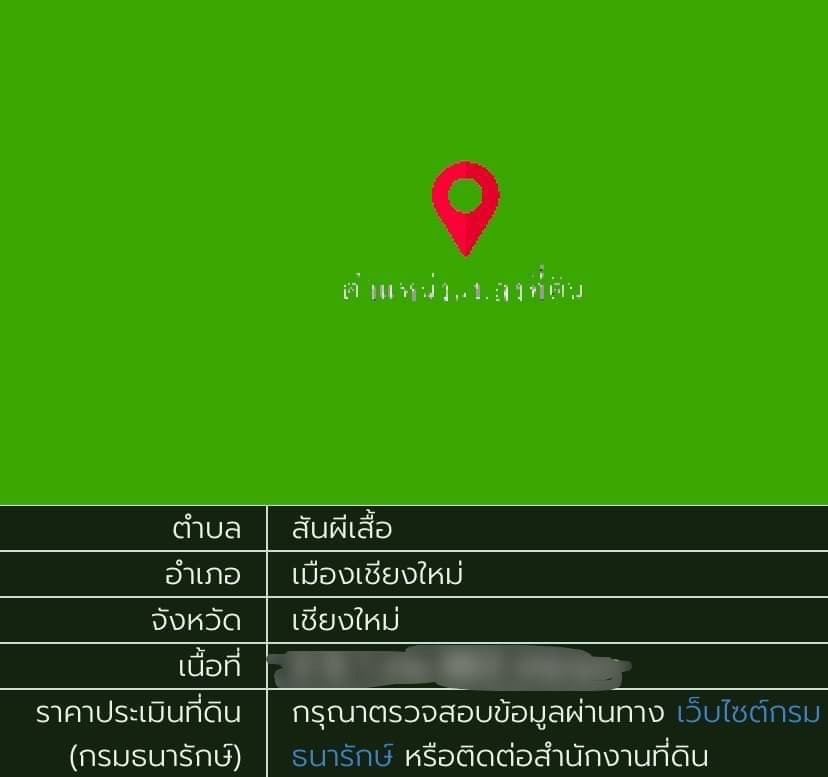828x777 pixels.
Task: Tap the red land location pin
Action: pos(465,205)
